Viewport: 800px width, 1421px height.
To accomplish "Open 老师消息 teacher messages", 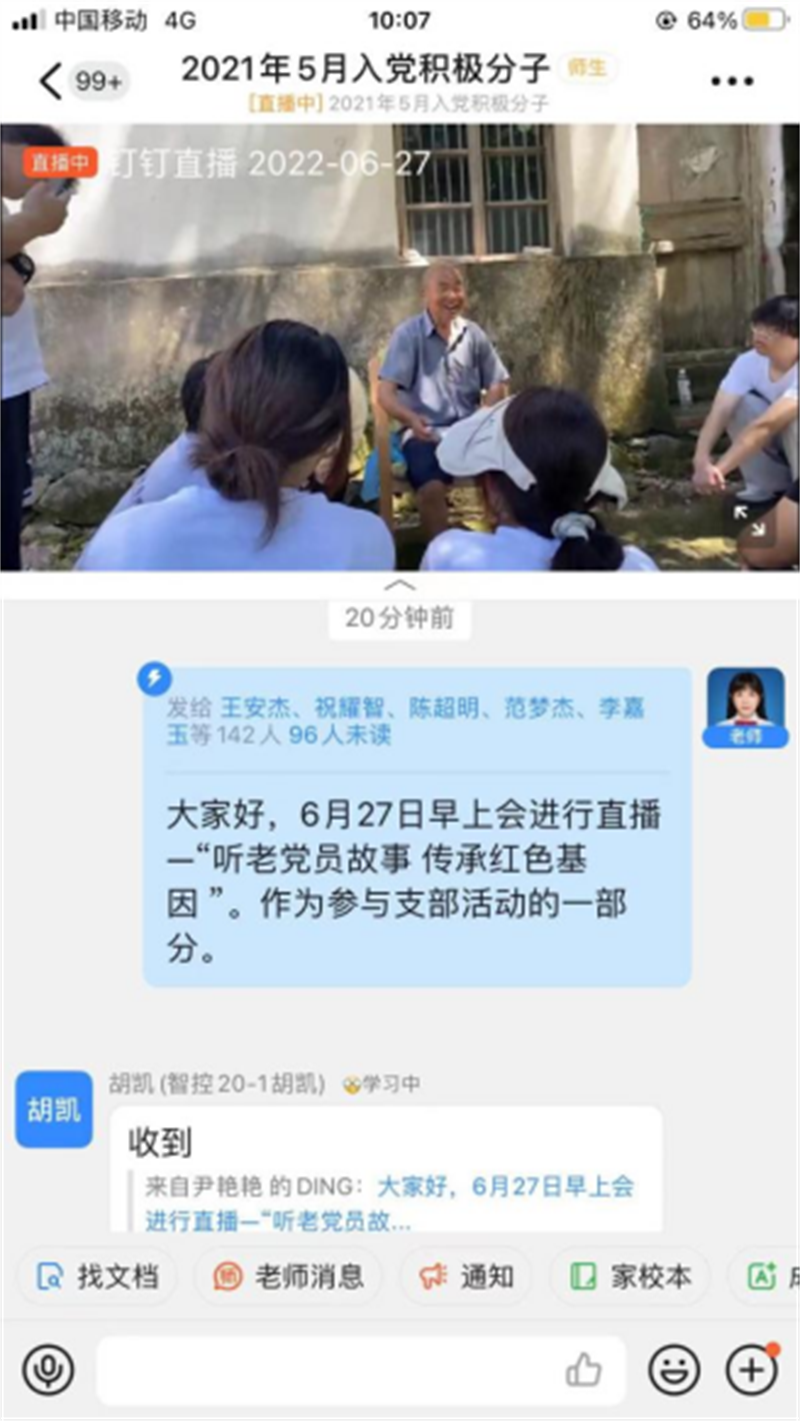I will pos(290,1276).
